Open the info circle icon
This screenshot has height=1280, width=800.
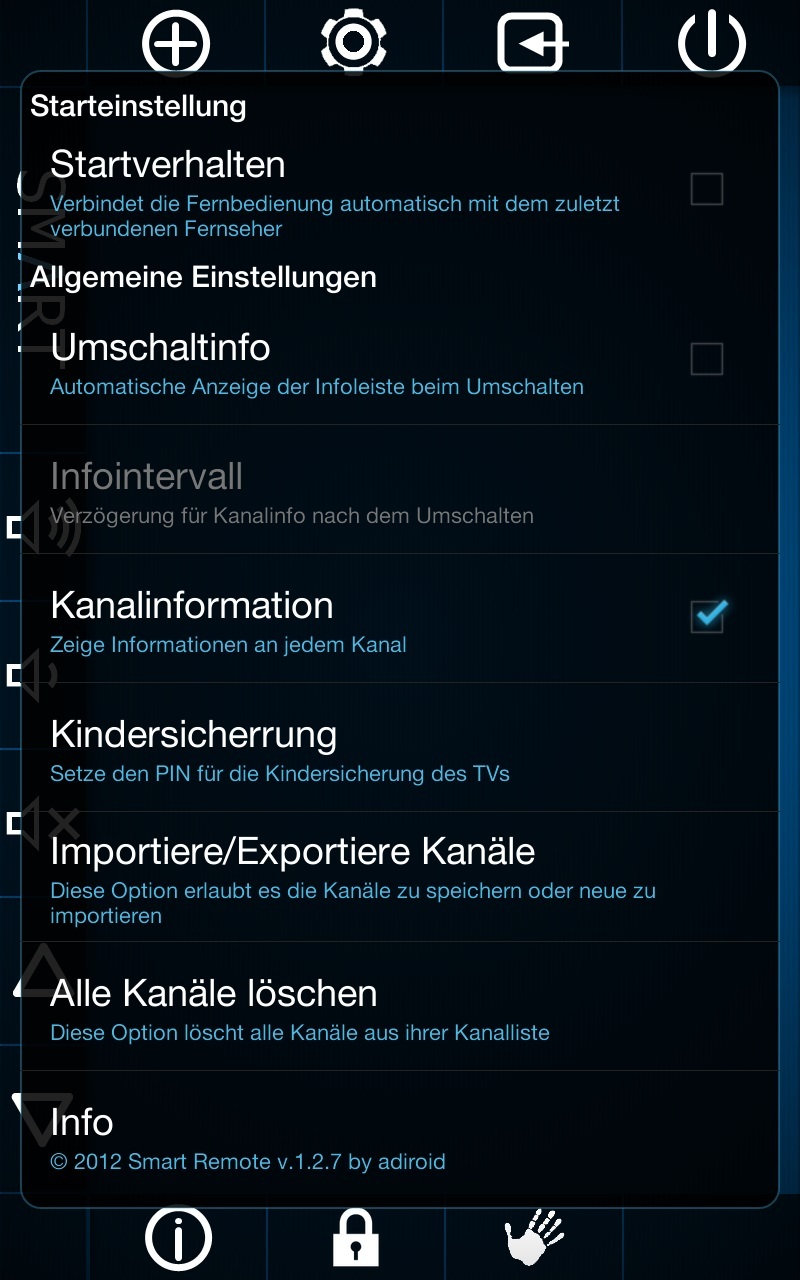coord(179,1239)
